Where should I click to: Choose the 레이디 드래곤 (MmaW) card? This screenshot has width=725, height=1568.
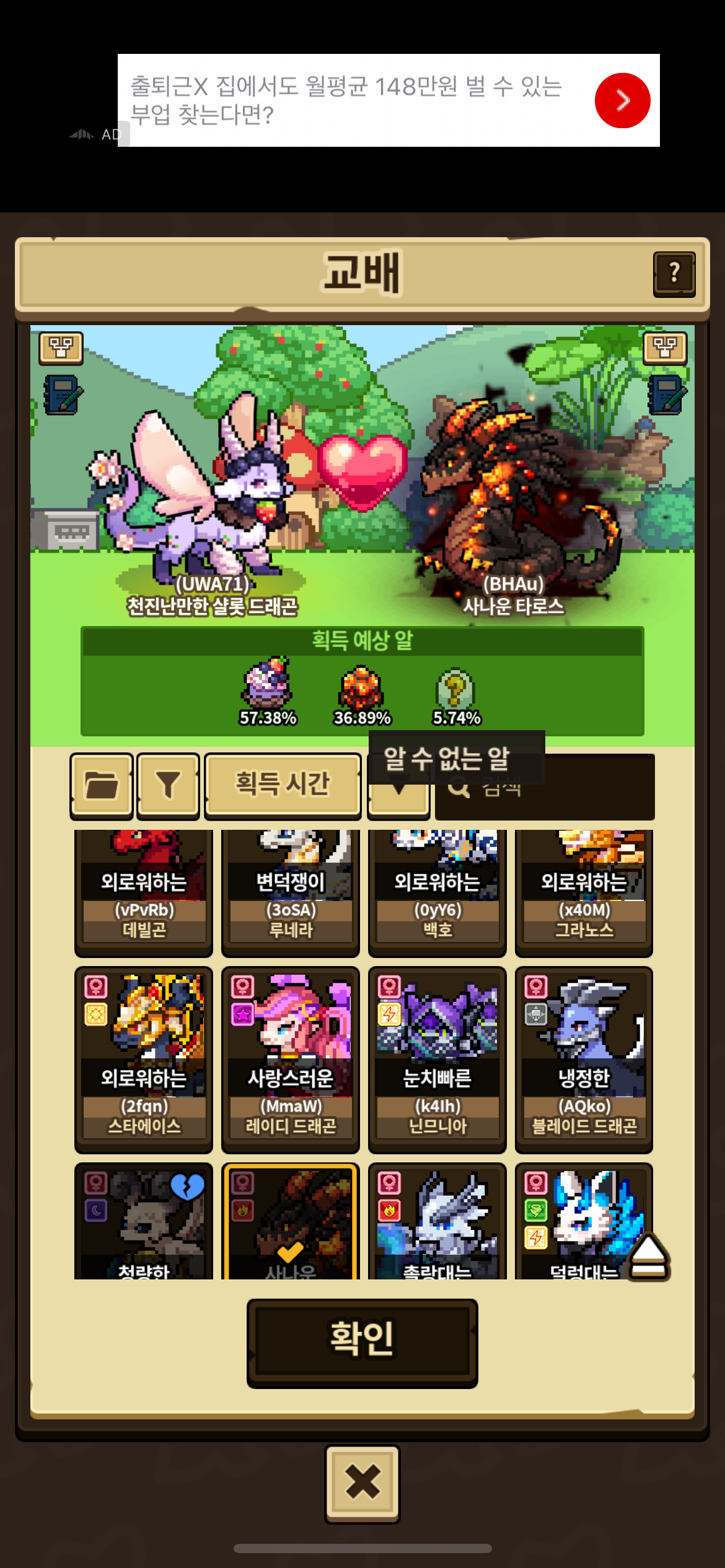(x=291, y=1060)
